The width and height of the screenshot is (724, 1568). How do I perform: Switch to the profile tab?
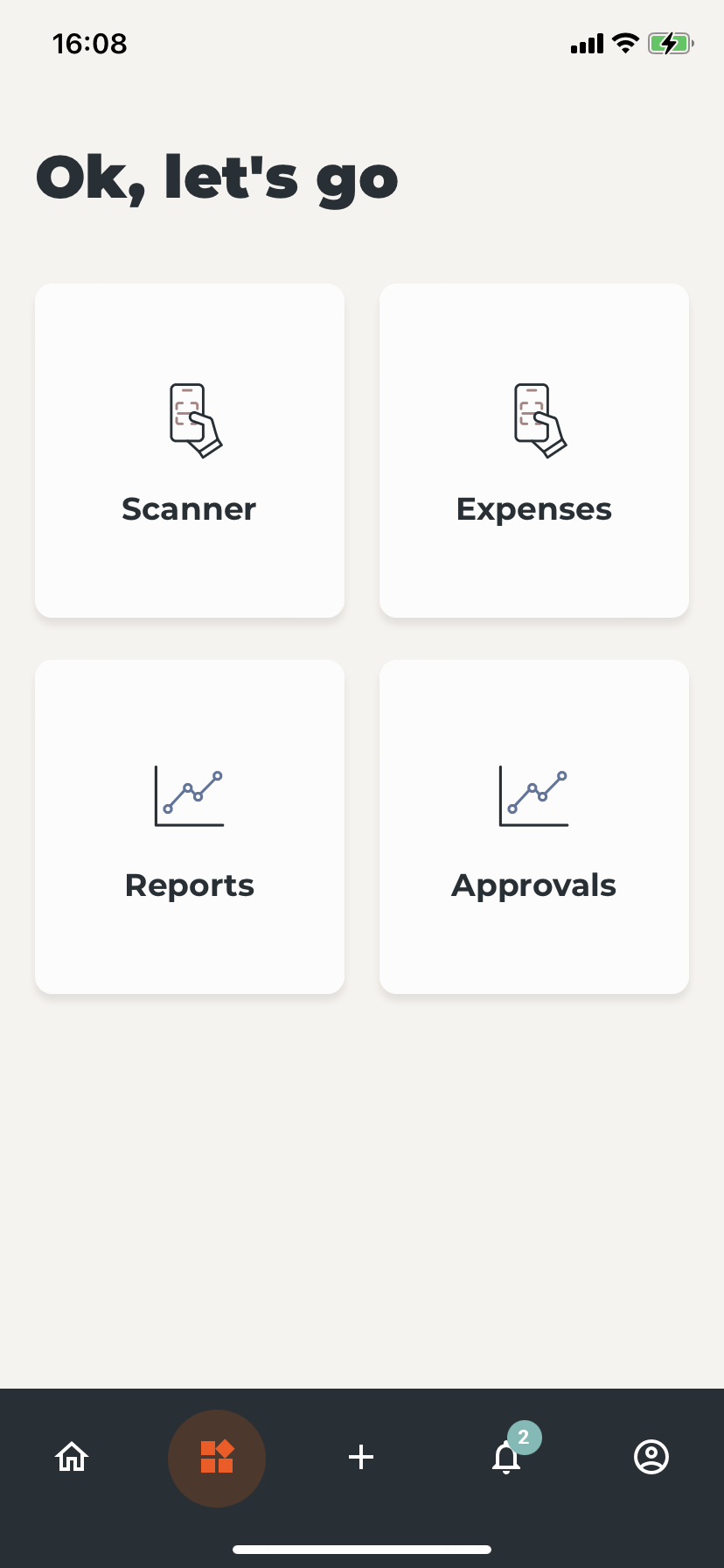click(651, 1457)
